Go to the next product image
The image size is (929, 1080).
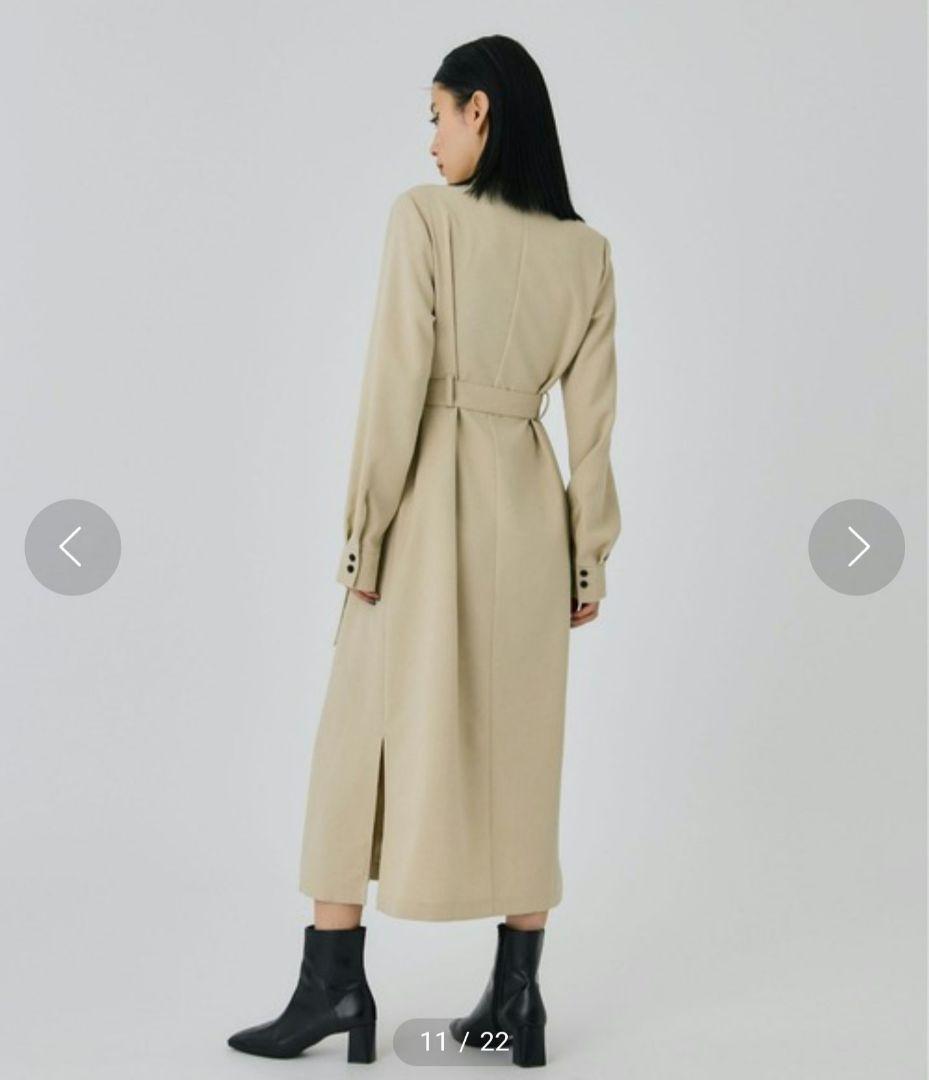[x=856, y=547]
